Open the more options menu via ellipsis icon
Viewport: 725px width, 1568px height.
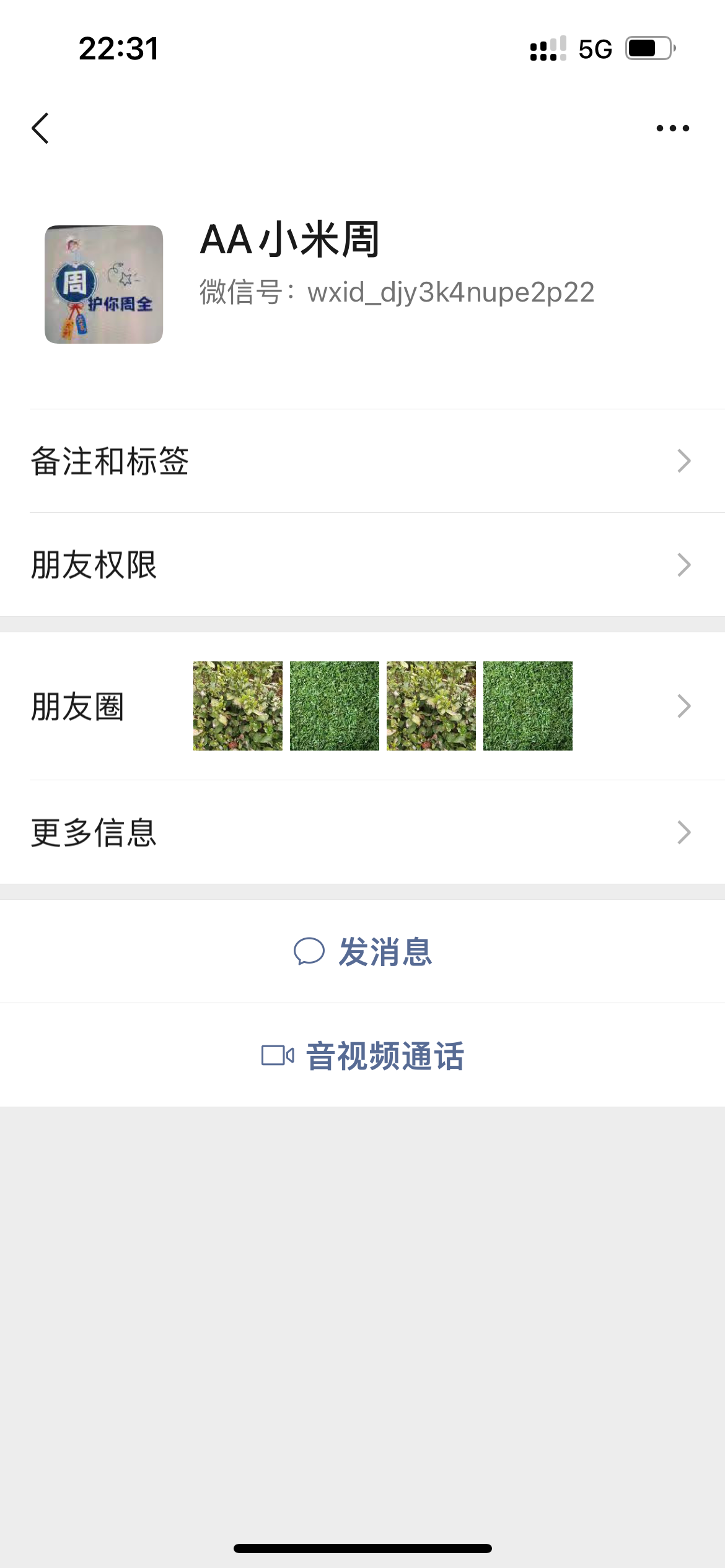pyautogui.click(x=673, y=128)
